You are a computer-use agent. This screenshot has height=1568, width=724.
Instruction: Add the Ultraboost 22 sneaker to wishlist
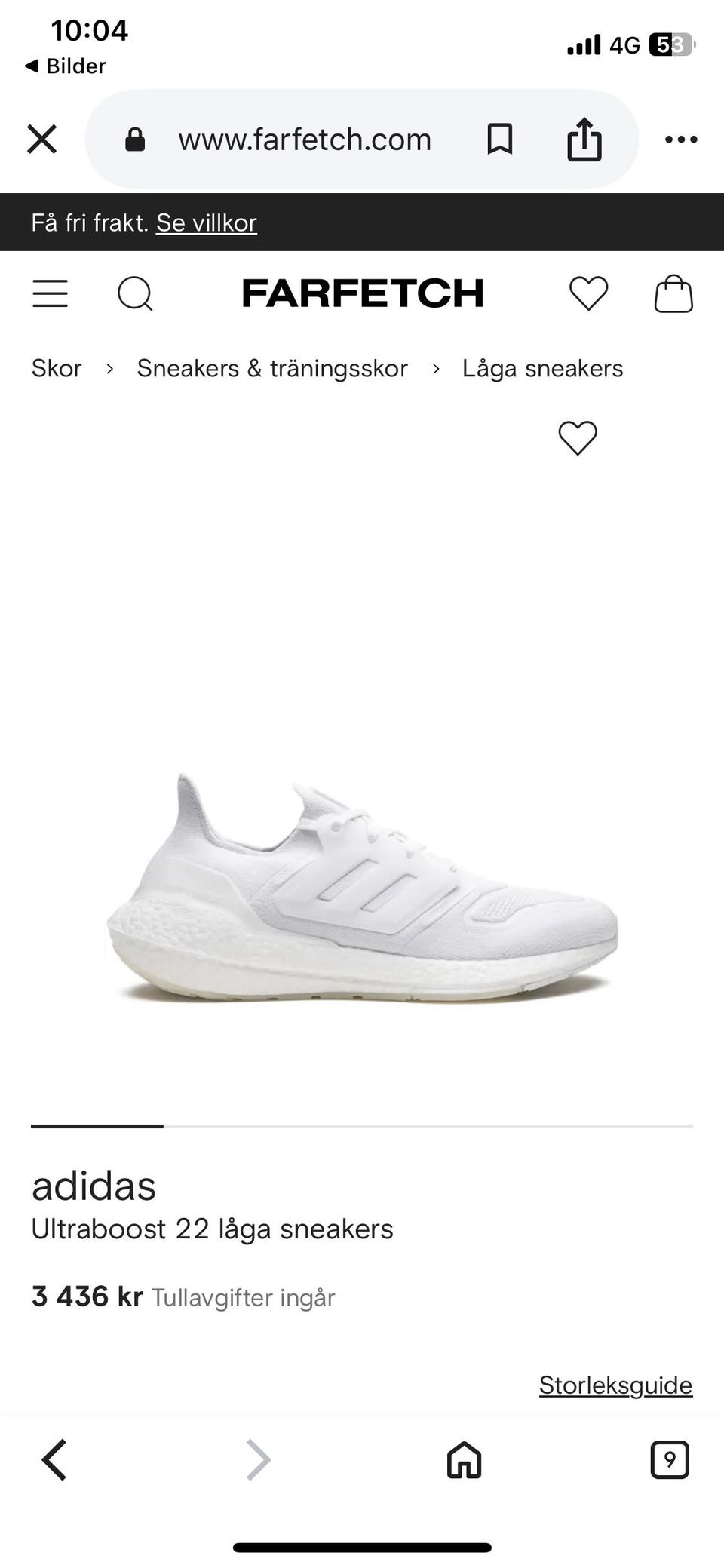click(x=578, y=437)
